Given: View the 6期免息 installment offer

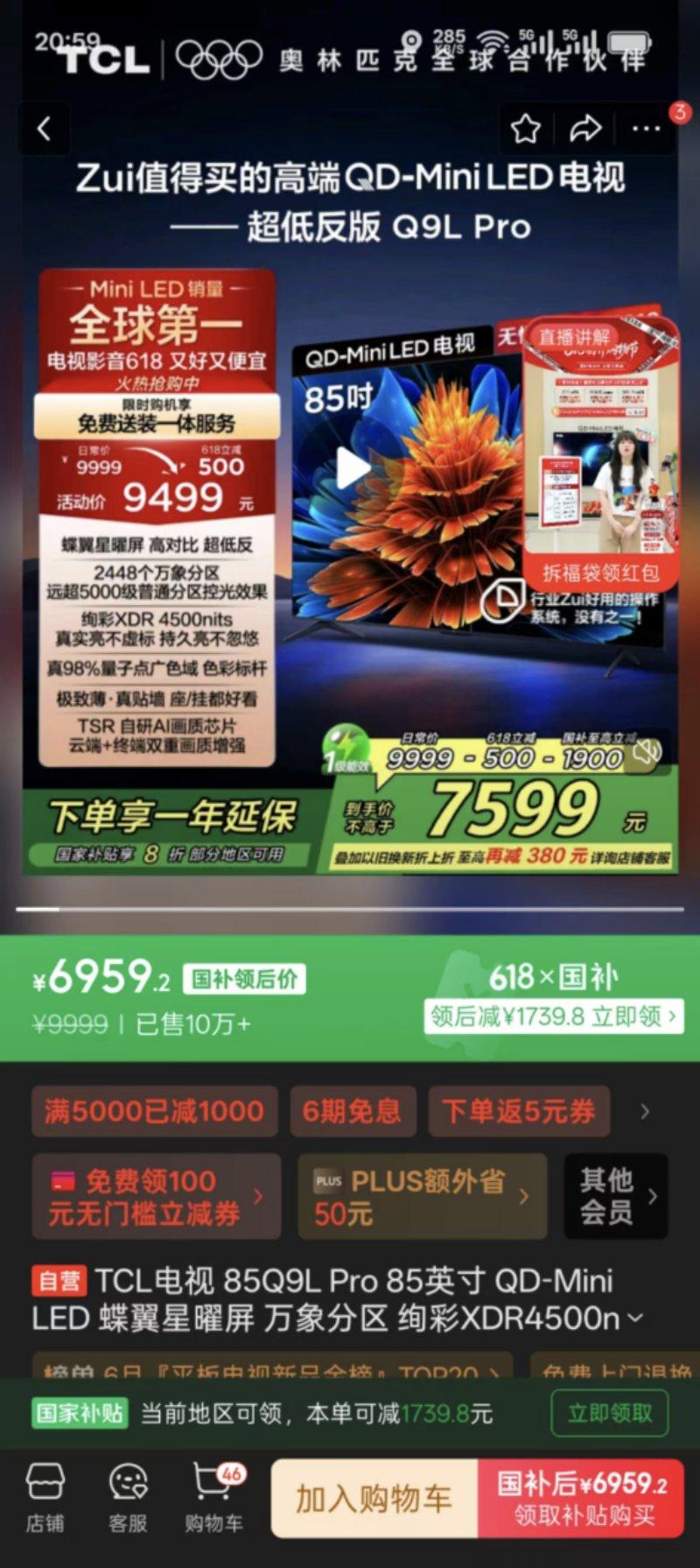Looking at the screenshot, I should (x=352, y=1111).
